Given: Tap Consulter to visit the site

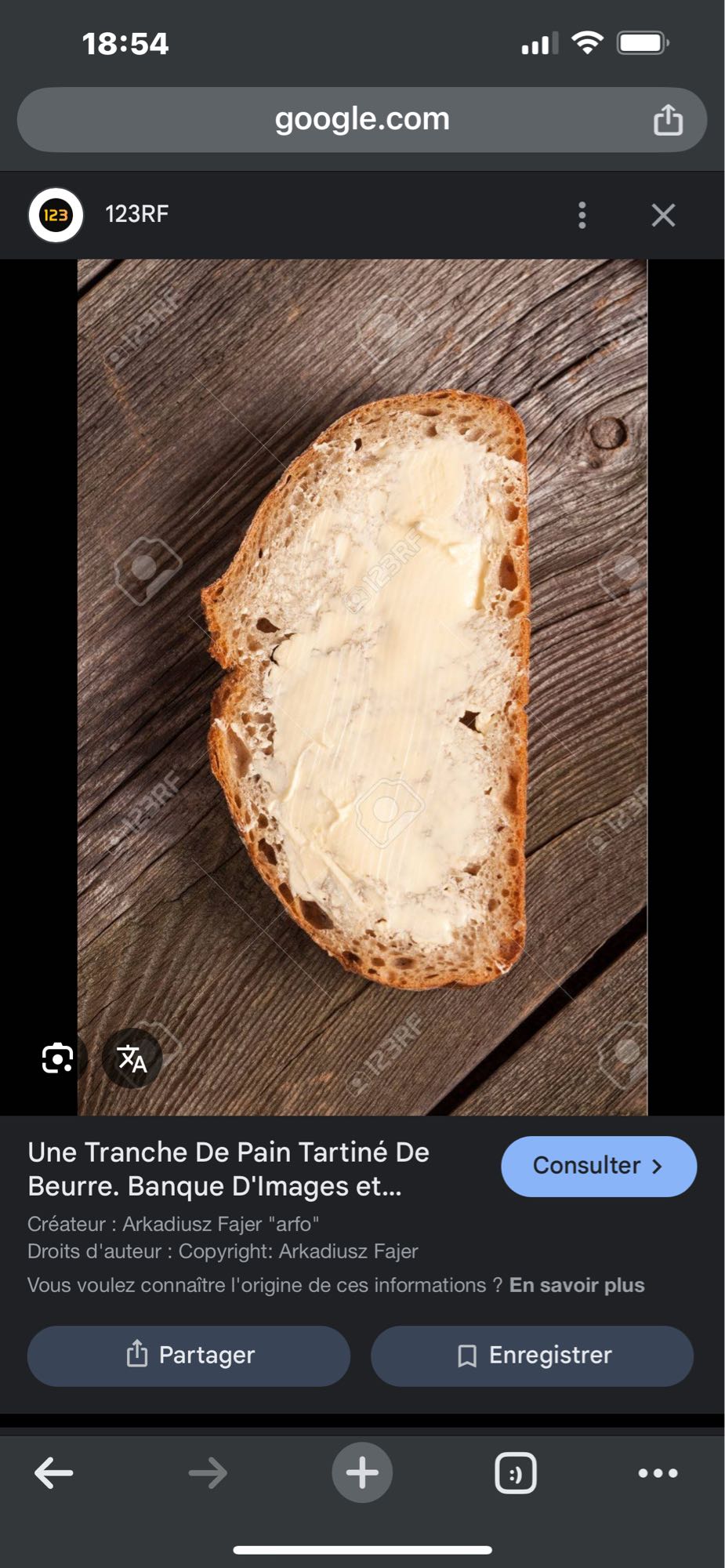Looking at the screenshot, I should (x=598, y=1166).
